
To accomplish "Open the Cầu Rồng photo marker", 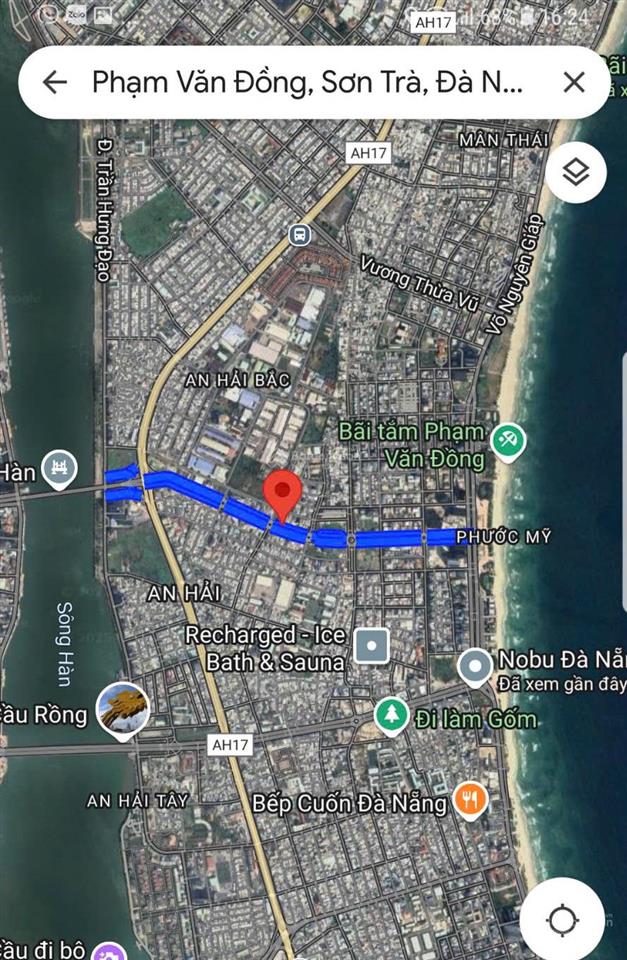I will coord(123,709).
